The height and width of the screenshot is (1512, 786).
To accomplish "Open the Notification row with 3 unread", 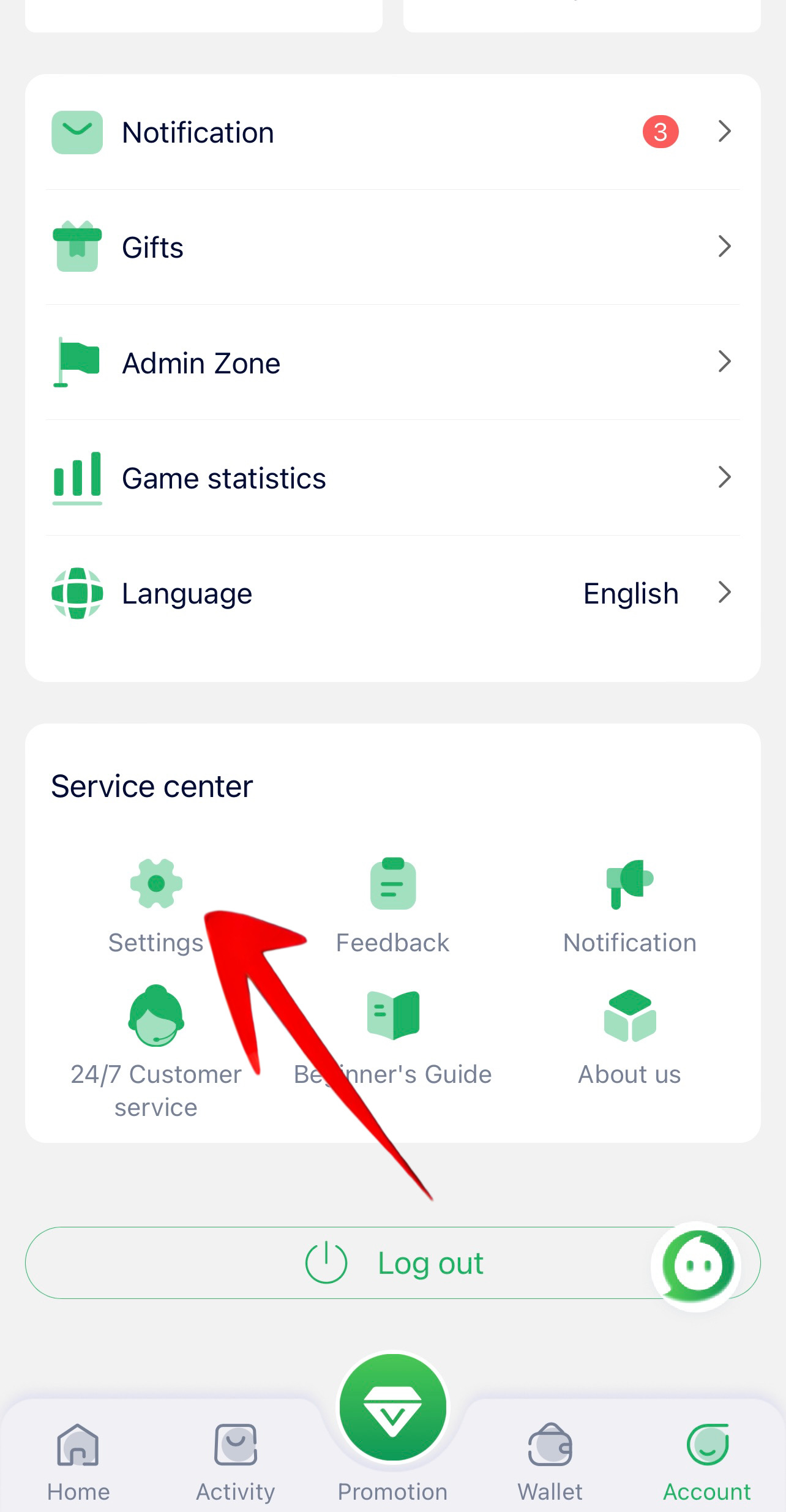I will (x=392, y=132).
